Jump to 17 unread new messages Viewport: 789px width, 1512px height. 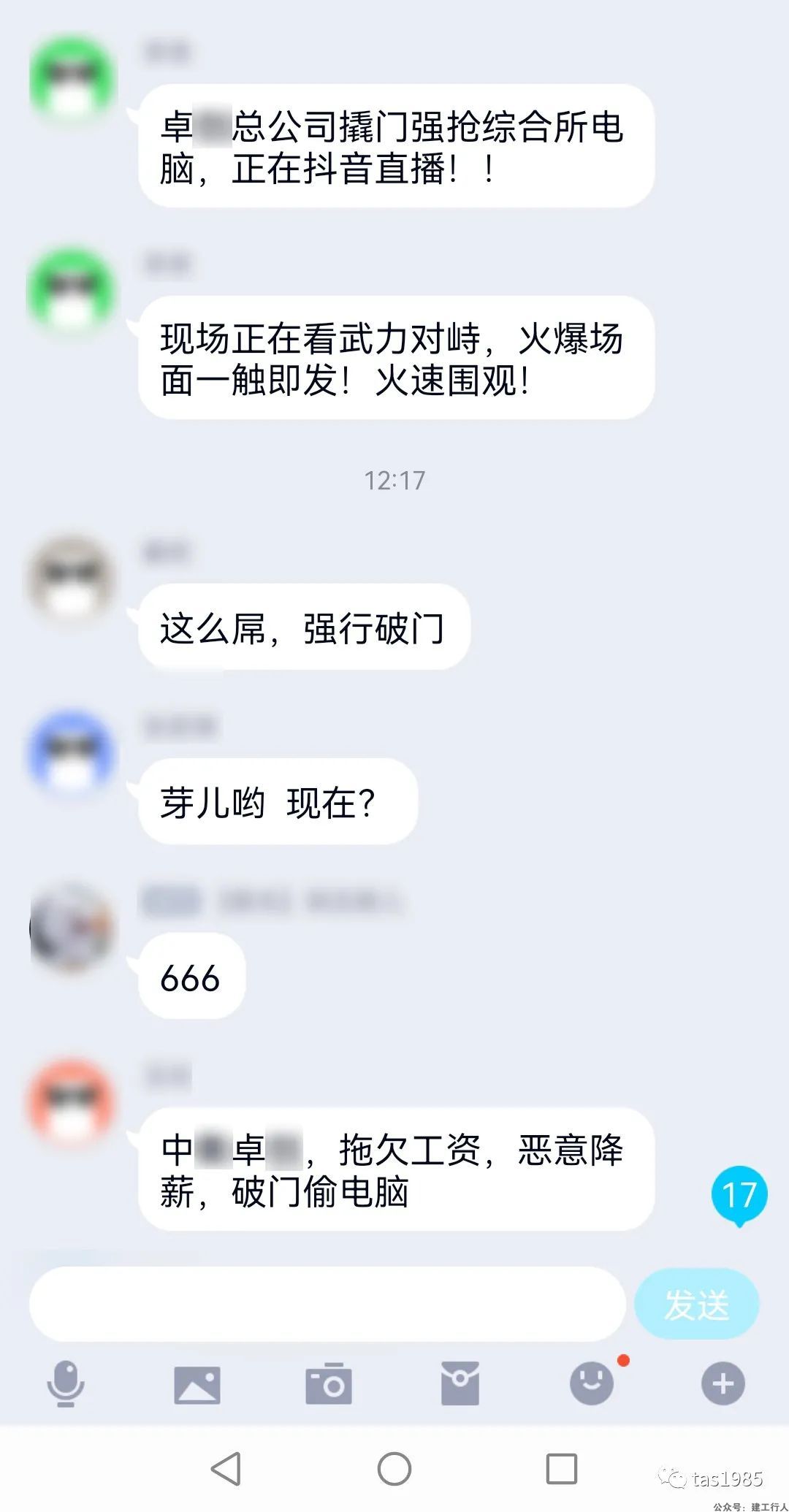[739, 1195]
